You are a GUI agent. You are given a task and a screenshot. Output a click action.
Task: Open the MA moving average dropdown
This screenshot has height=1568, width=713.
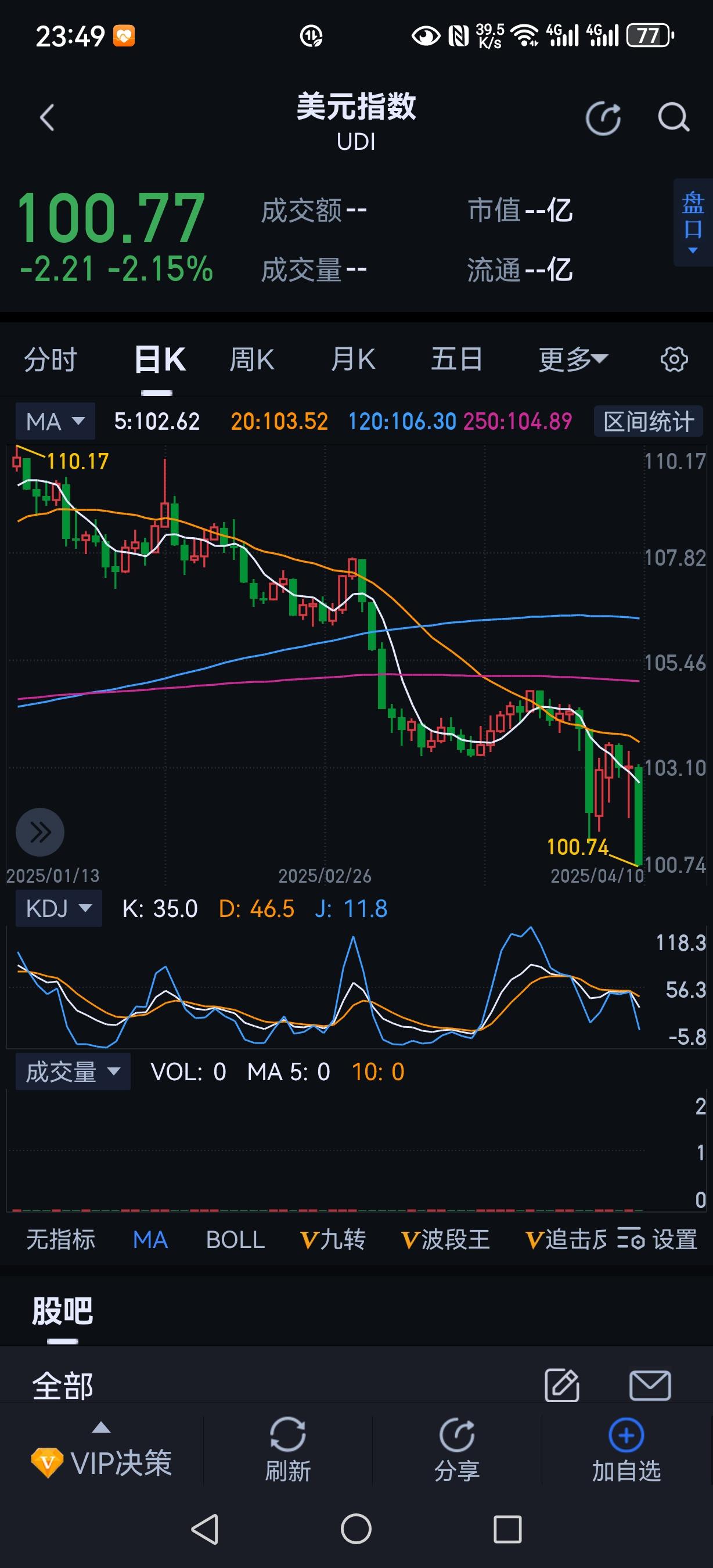click(x=55, y=420)
